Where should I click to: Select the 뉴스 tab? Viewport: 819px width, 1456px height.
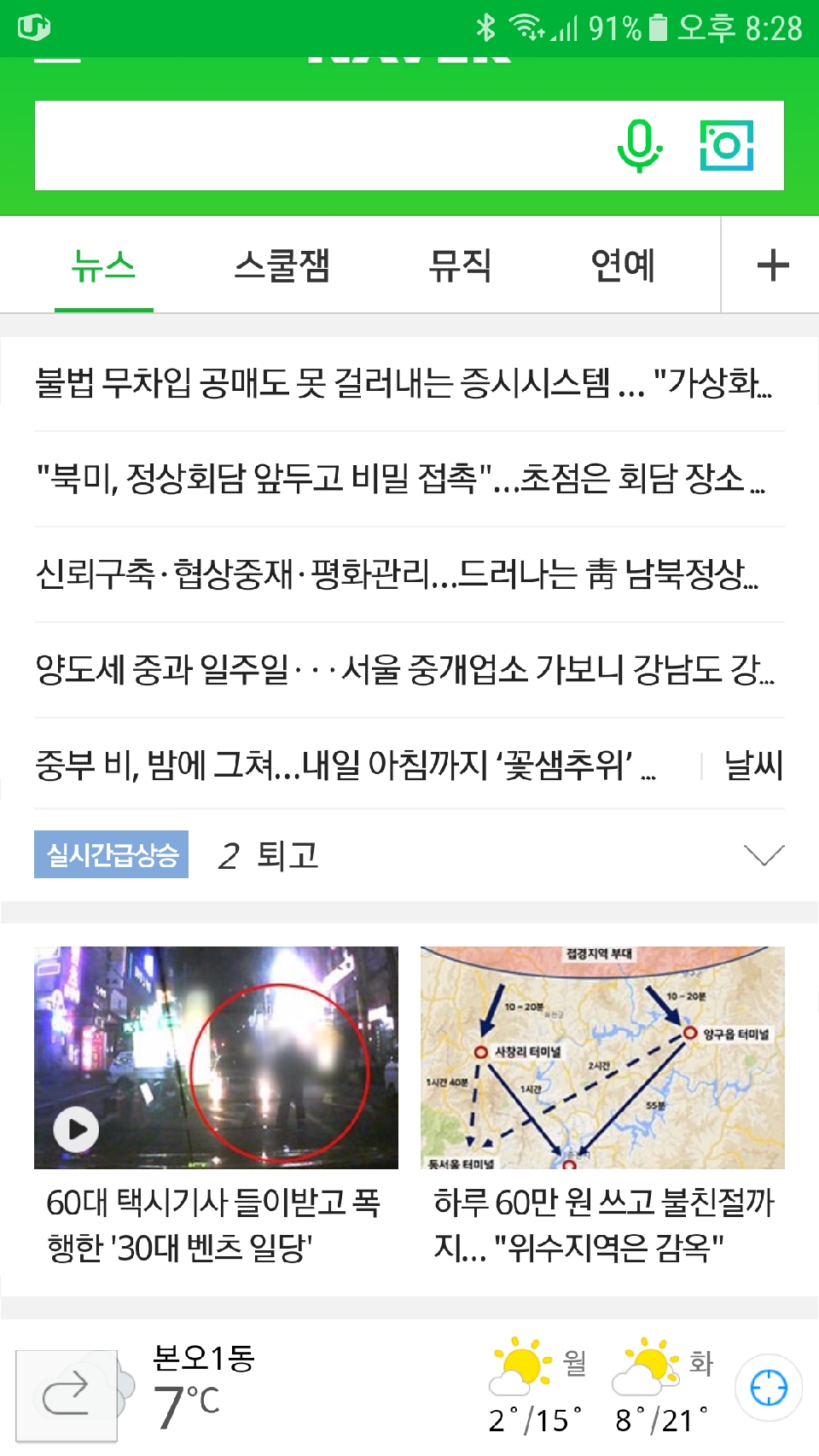pos(103,265)
